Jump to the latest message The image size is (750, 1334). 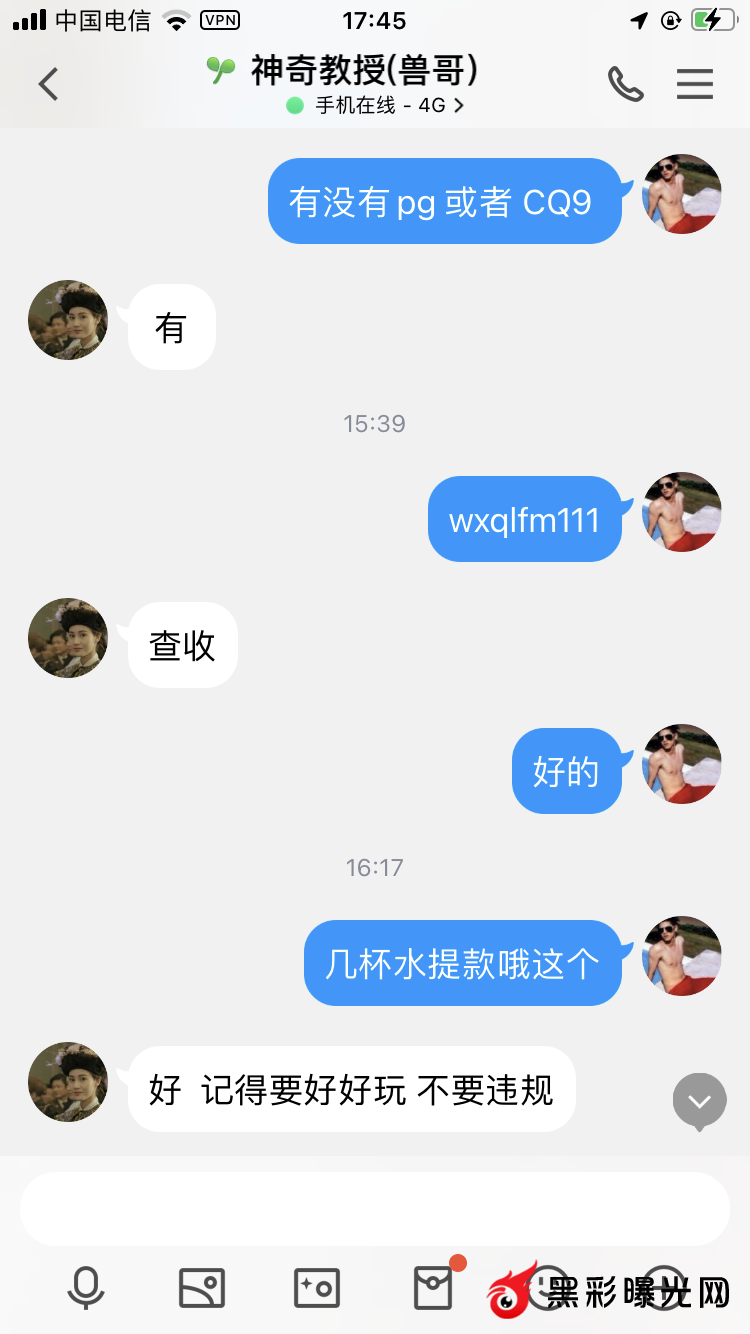point(699,1101)
